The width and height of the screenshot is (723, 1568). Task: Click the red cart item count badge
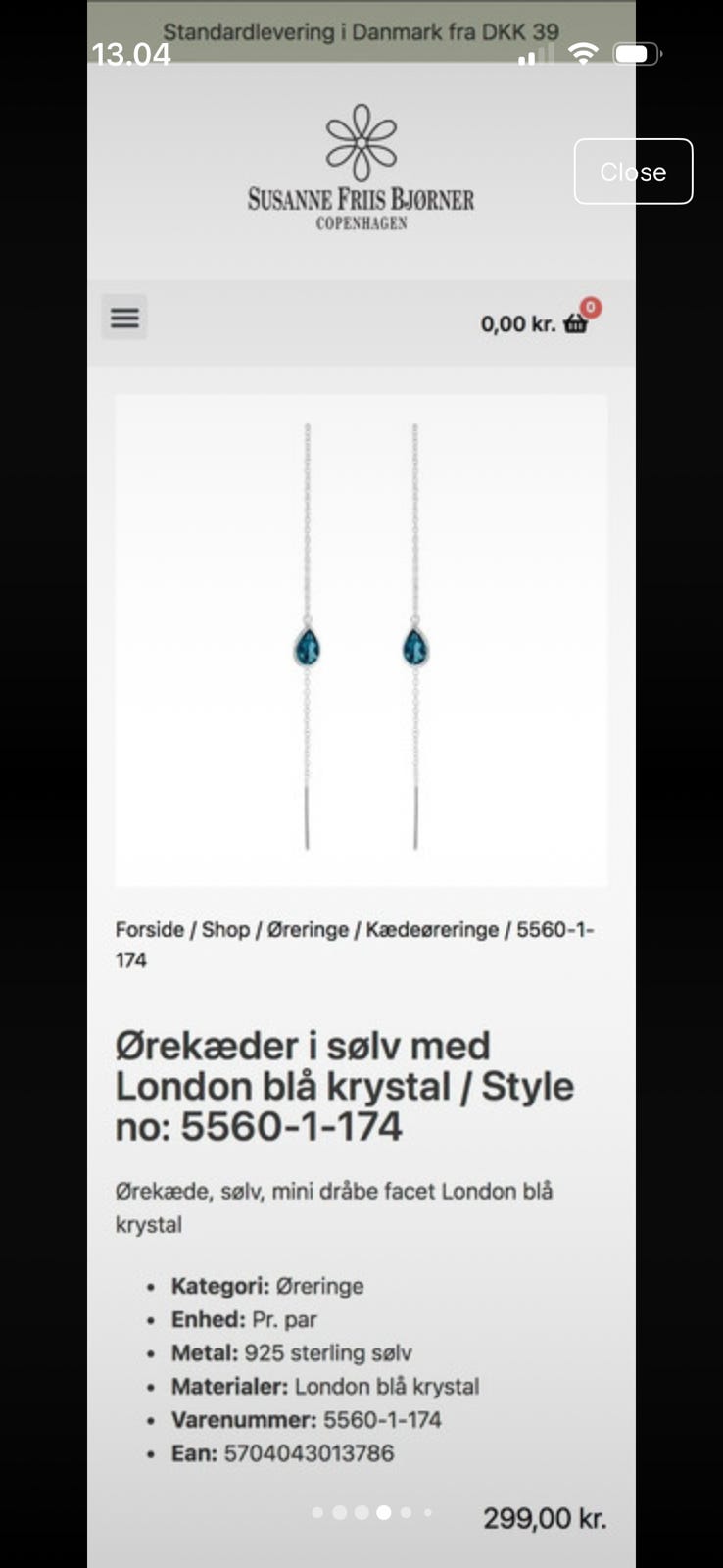click(x=591, y=308)
